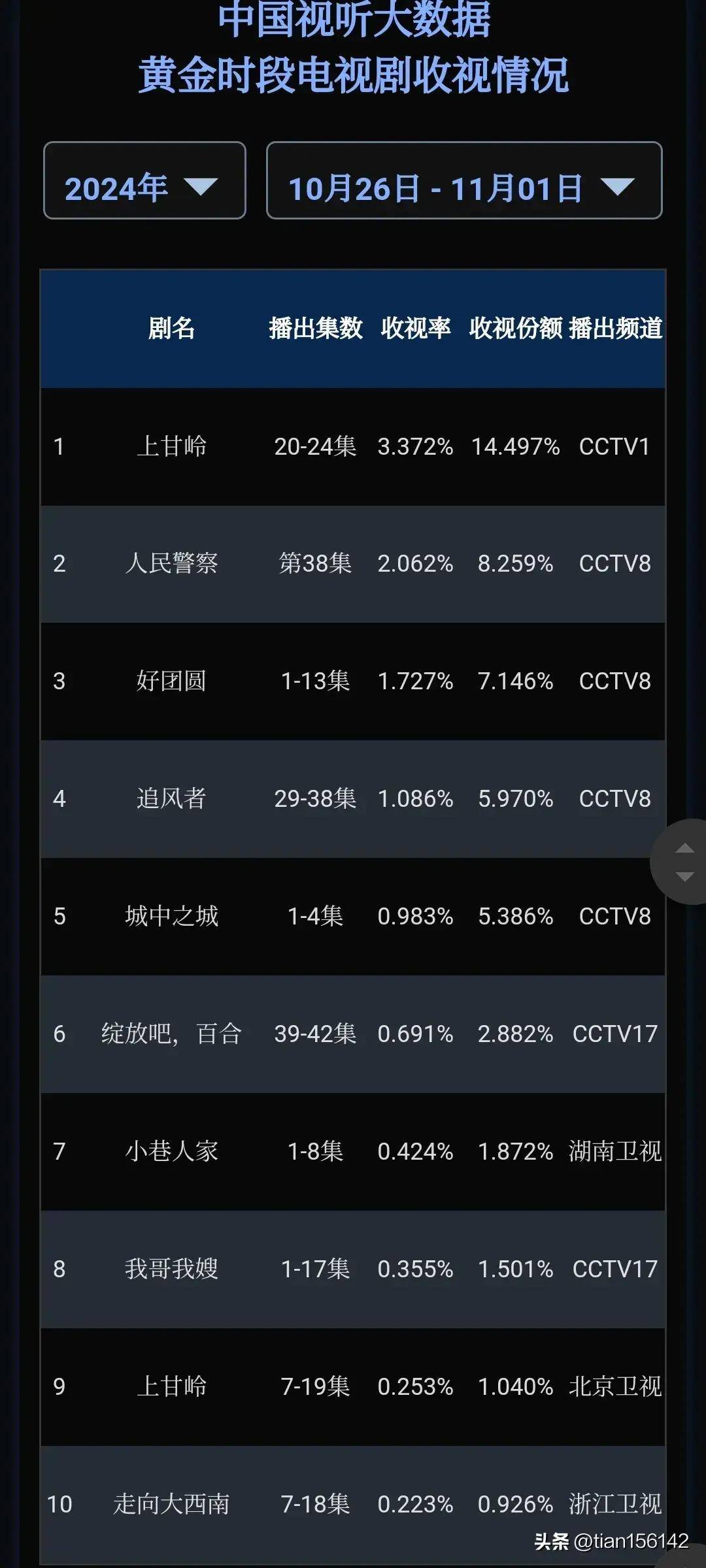
Task: Open the 10月26日 - 11月01日 date range dropdown
Action: point(464,180)
